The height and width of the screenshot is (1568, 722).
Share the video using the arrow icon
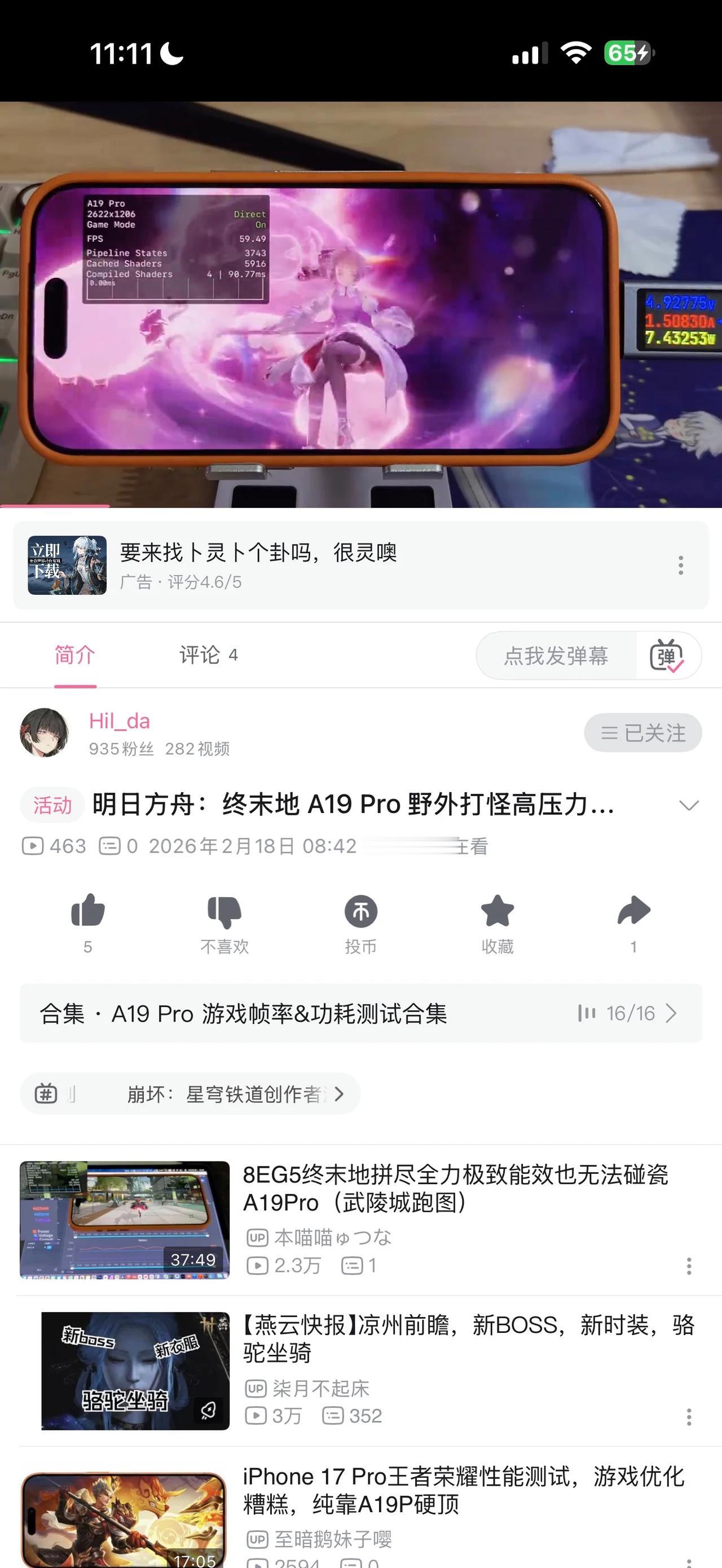[633, 913]
